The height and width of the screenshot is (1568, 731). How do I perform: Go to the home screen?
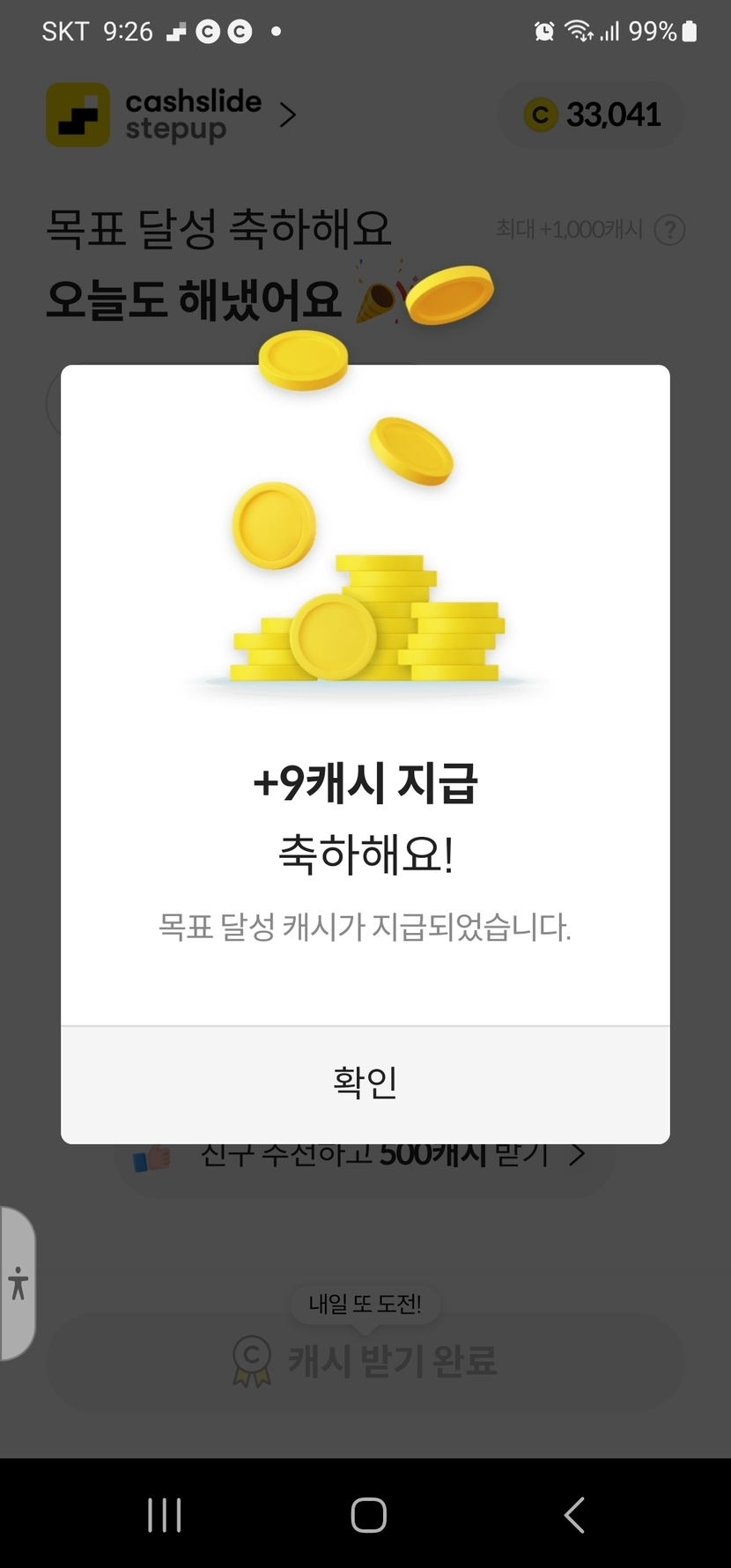[x=368, y=1514]
